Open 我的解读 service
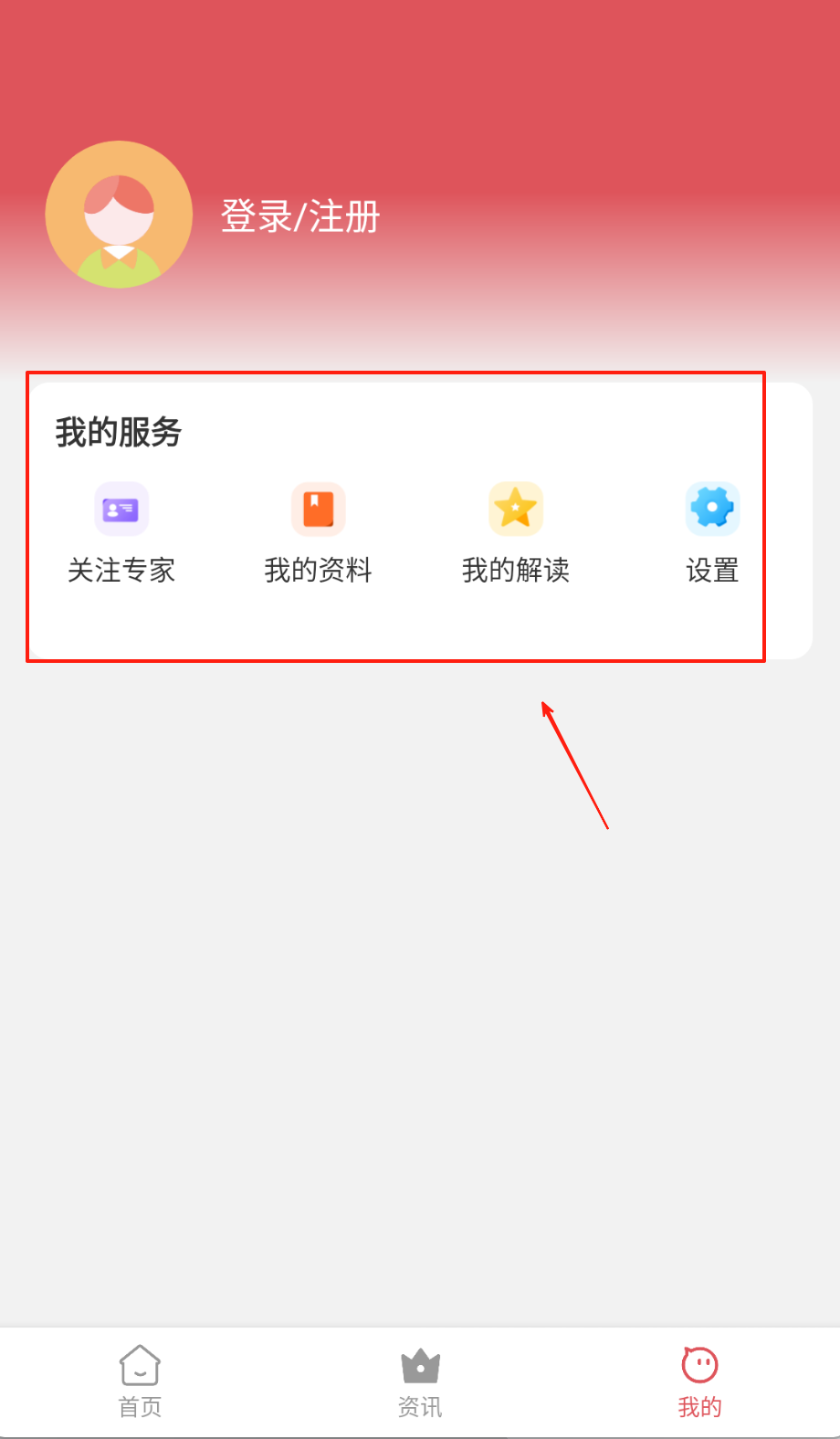 click(x=515, y=532)
